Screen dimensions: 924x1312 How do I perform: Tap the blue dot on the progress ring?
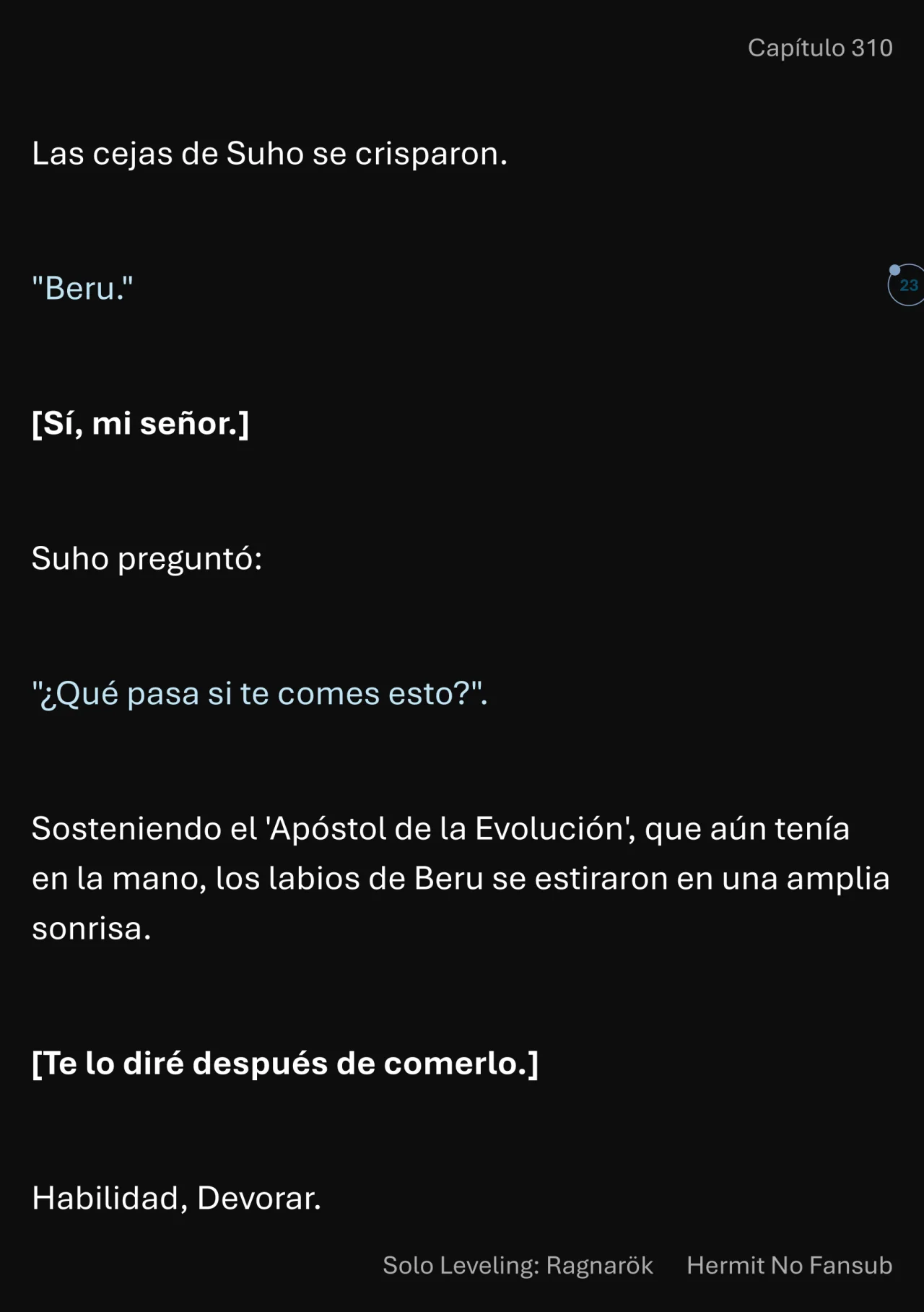point(894,269)
